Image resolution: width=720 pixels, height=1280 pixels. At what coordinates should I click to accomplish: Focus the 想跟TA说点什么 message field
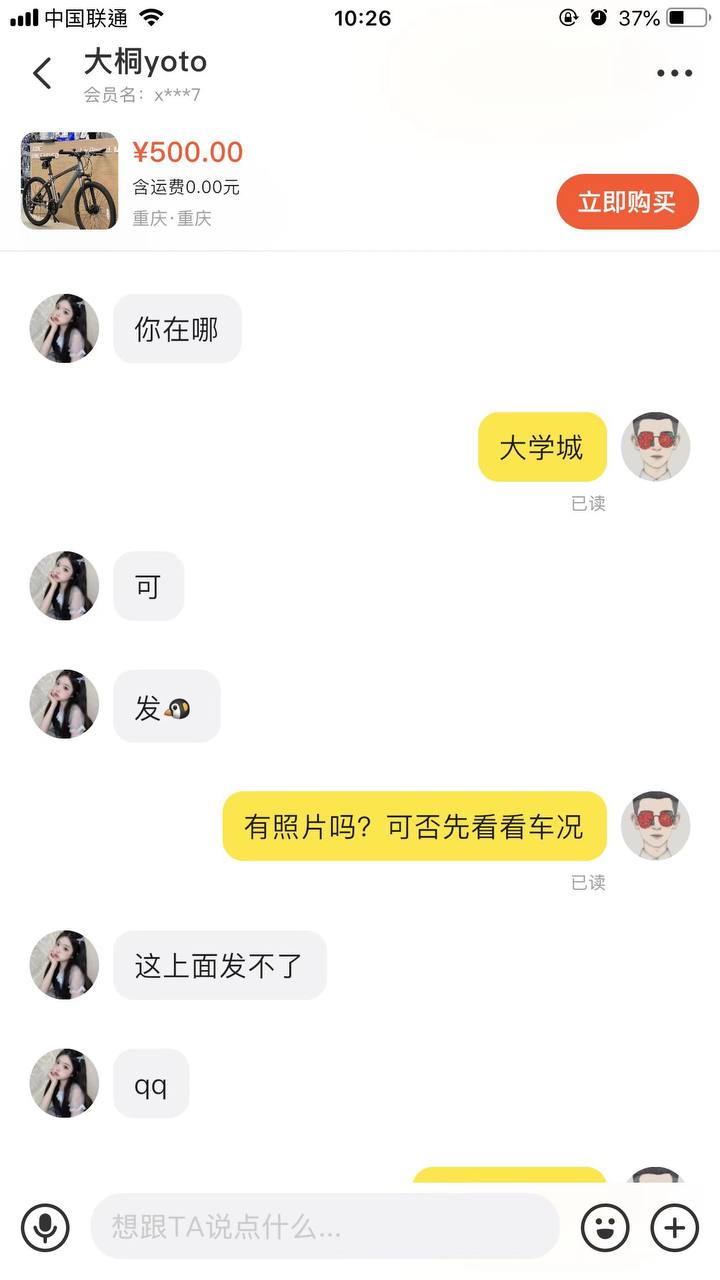pyautogui.click(x=325, y=1226)
